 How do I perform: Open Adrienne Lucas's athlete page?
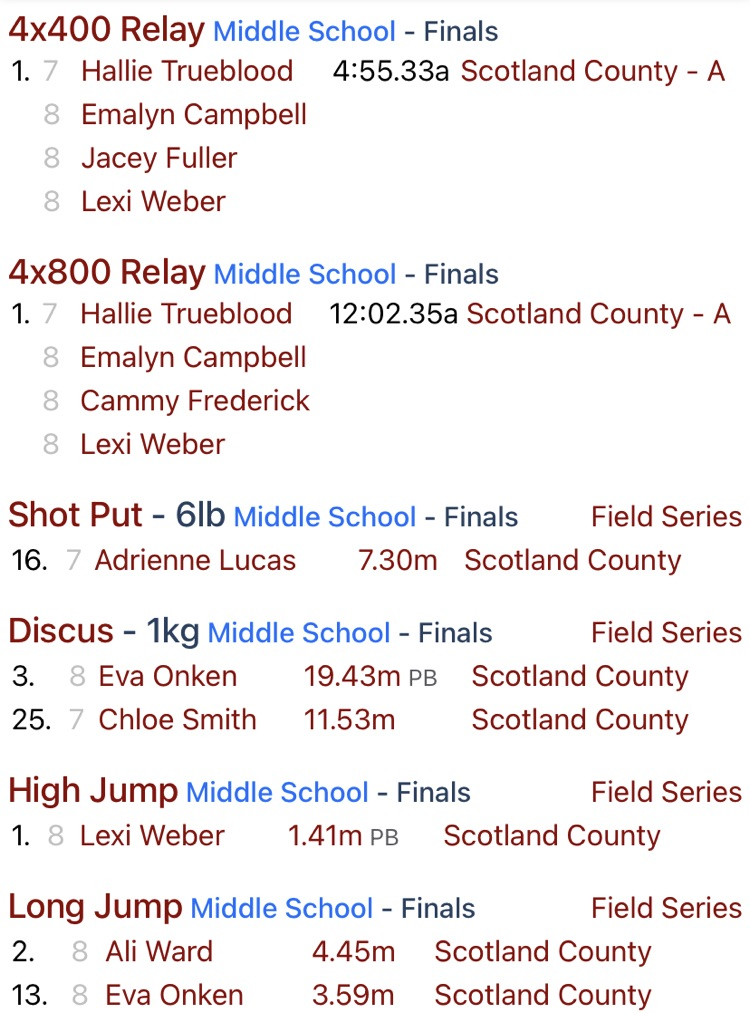point(195,560)
